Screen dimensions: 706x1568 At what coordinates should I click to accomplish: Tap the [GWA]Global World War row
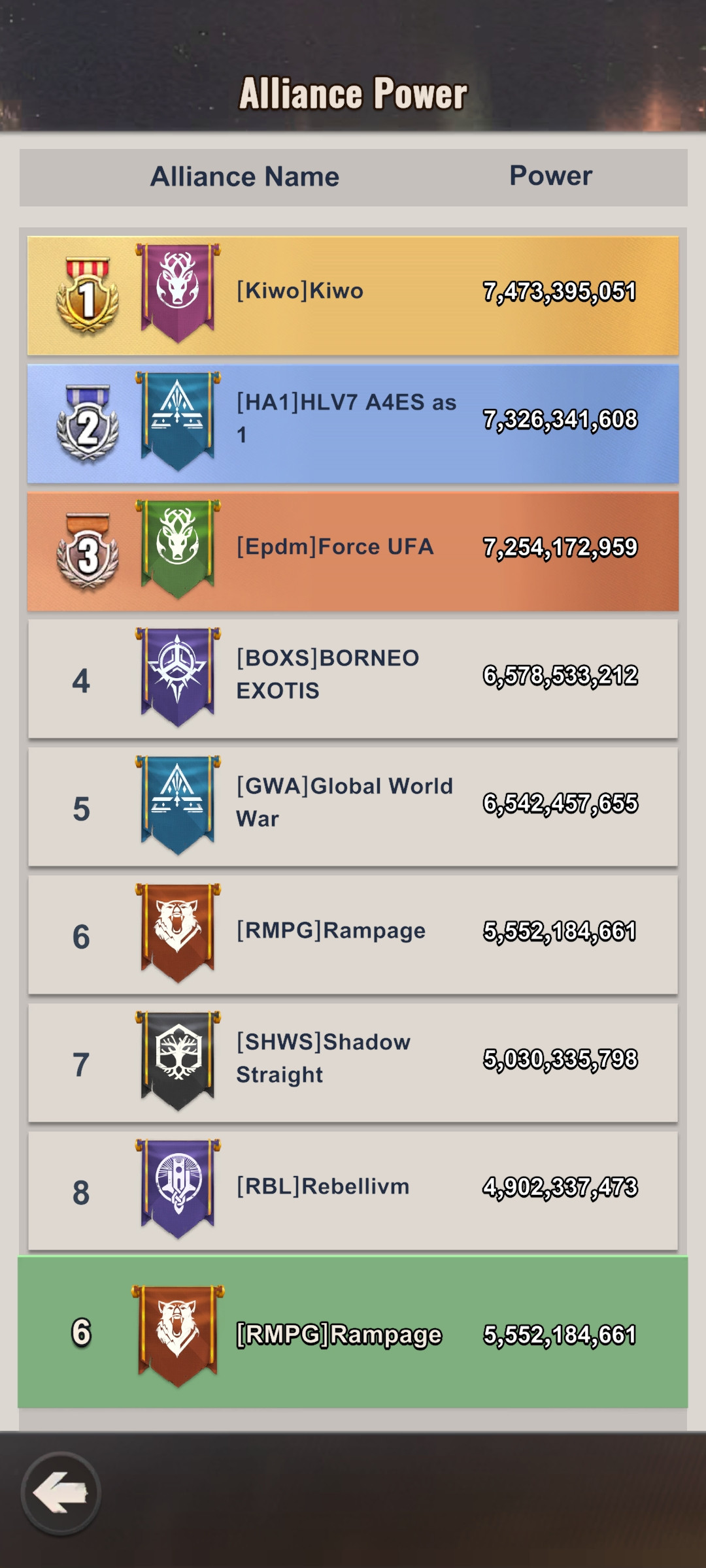353,808
